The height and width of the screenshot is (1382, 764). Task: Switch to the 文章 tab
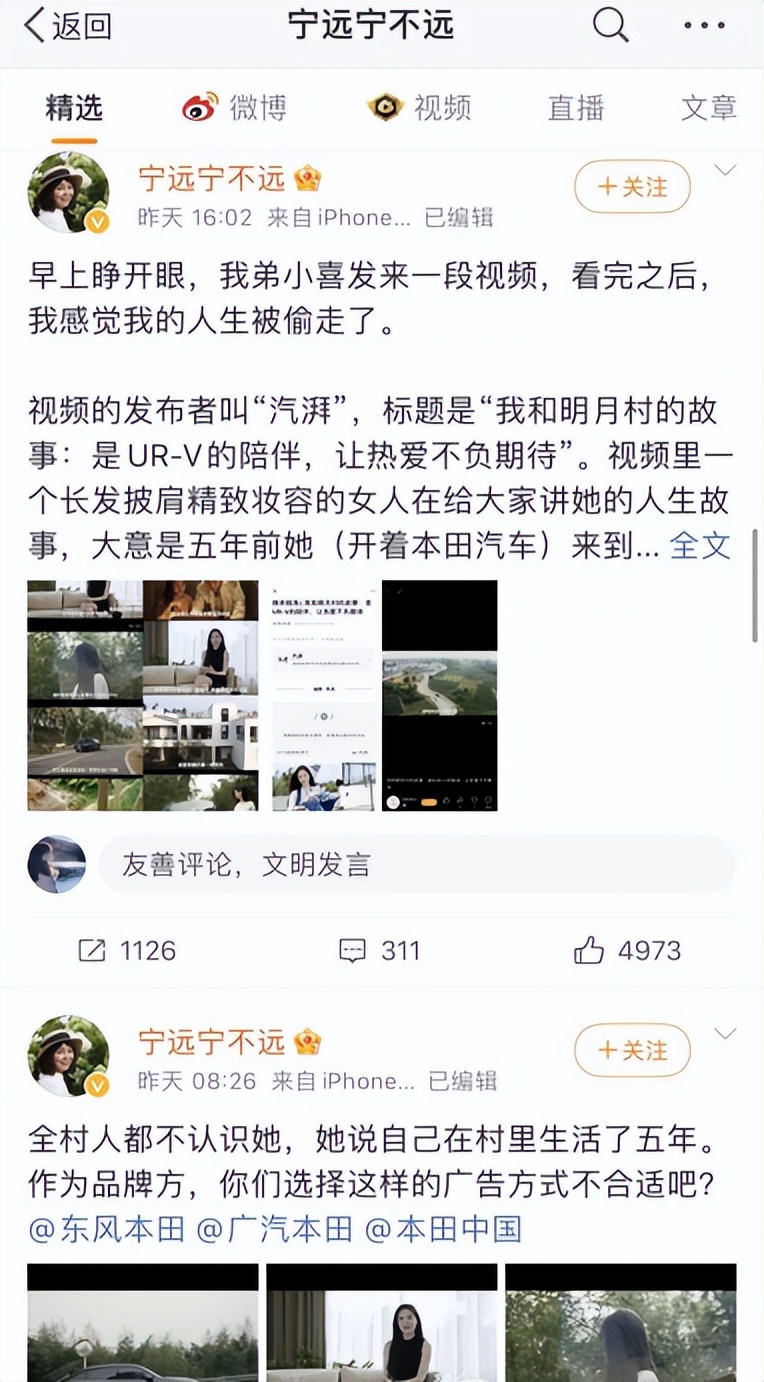708,108
